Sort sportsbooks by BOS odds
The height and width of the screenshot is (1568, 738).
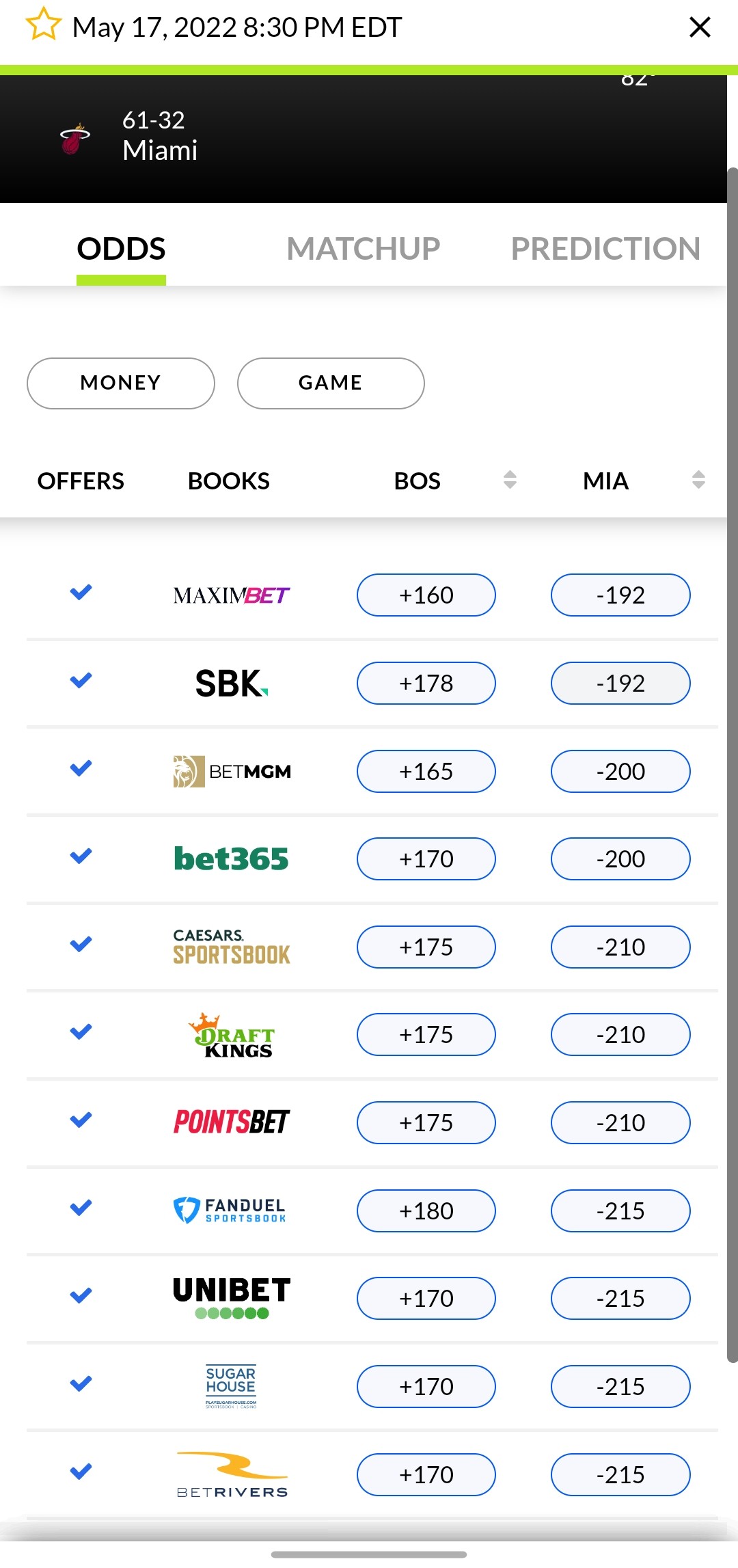tap(509, 480)
